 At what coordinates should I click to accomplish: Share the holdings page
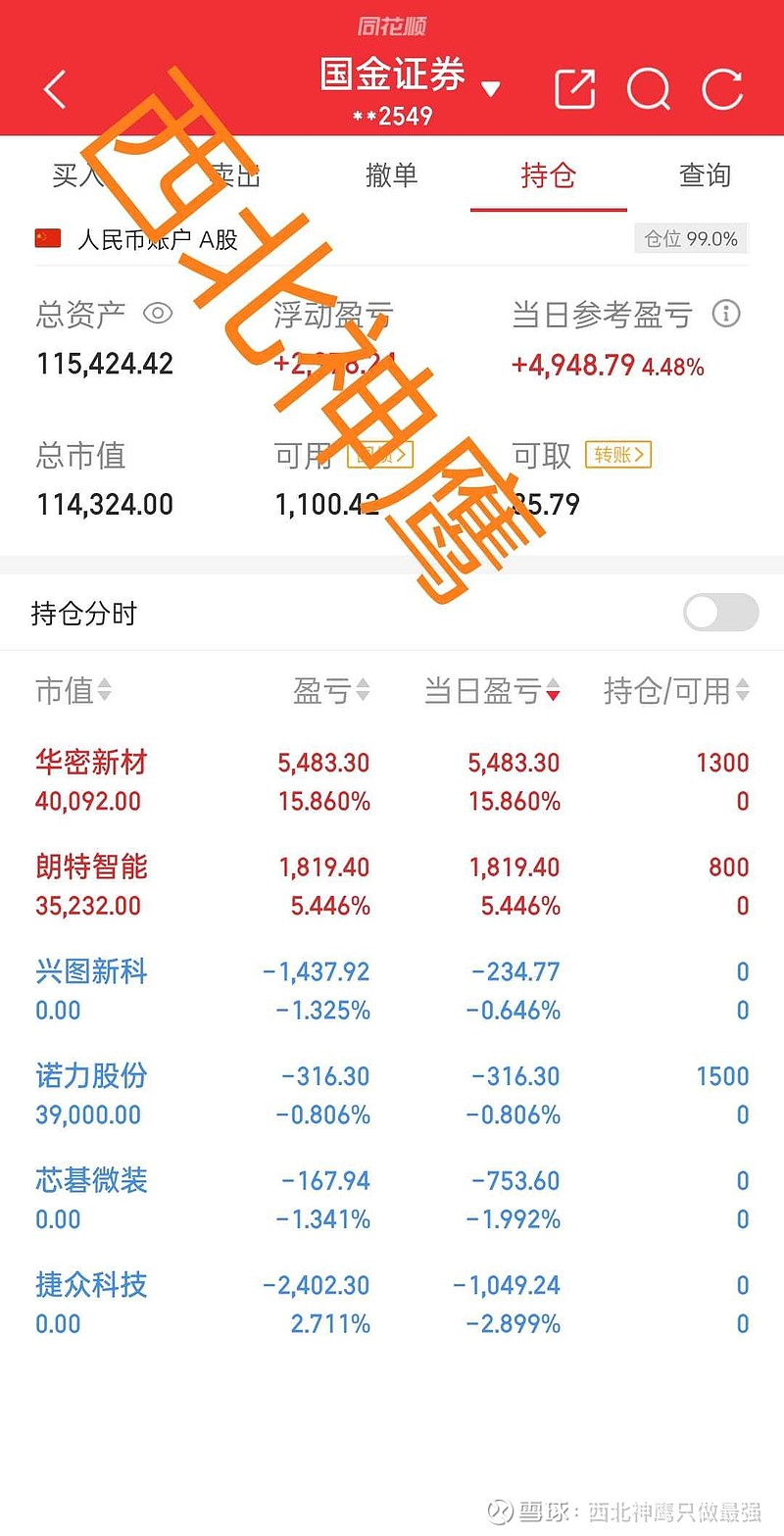574,90
